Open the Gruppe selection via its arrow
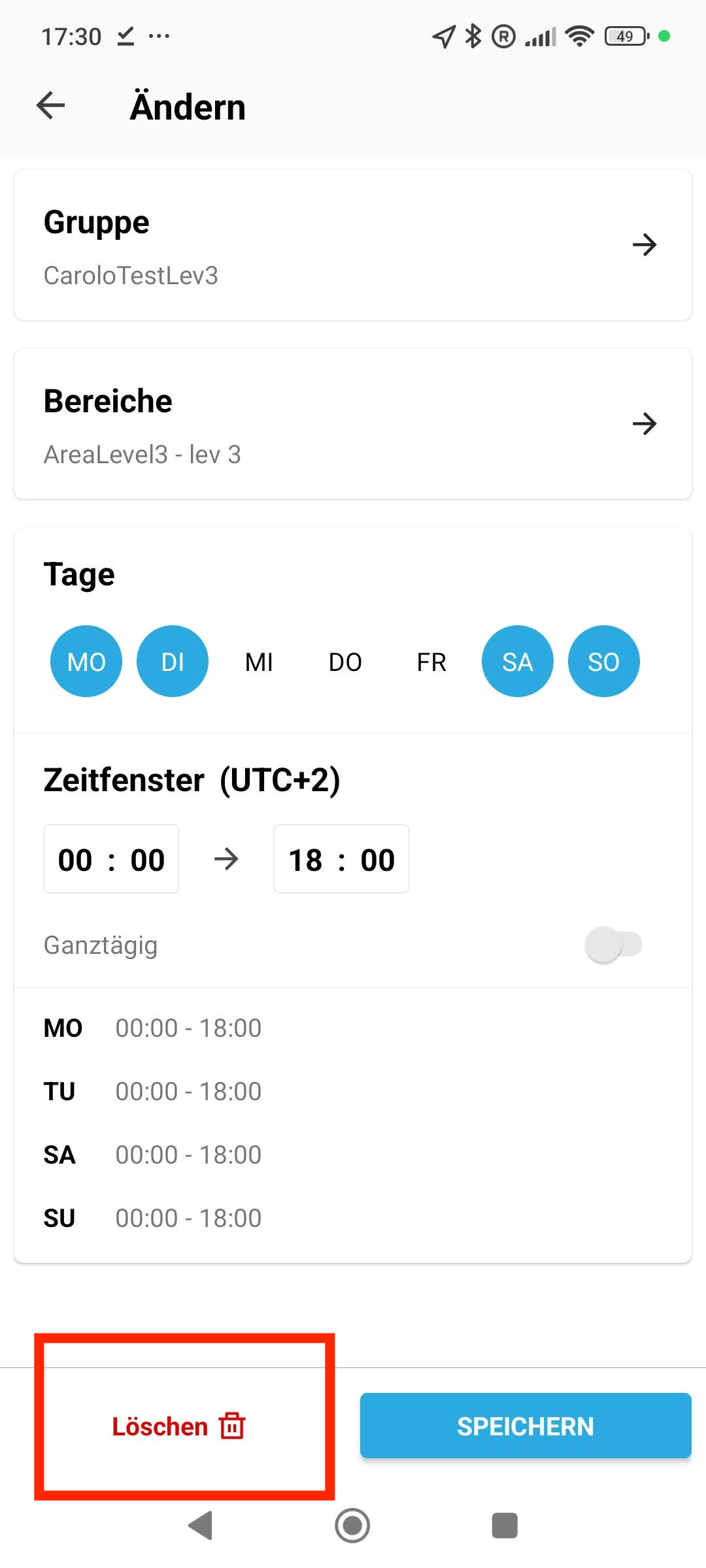The height and width of the screenshot is (1568, 706). (645, 245)
